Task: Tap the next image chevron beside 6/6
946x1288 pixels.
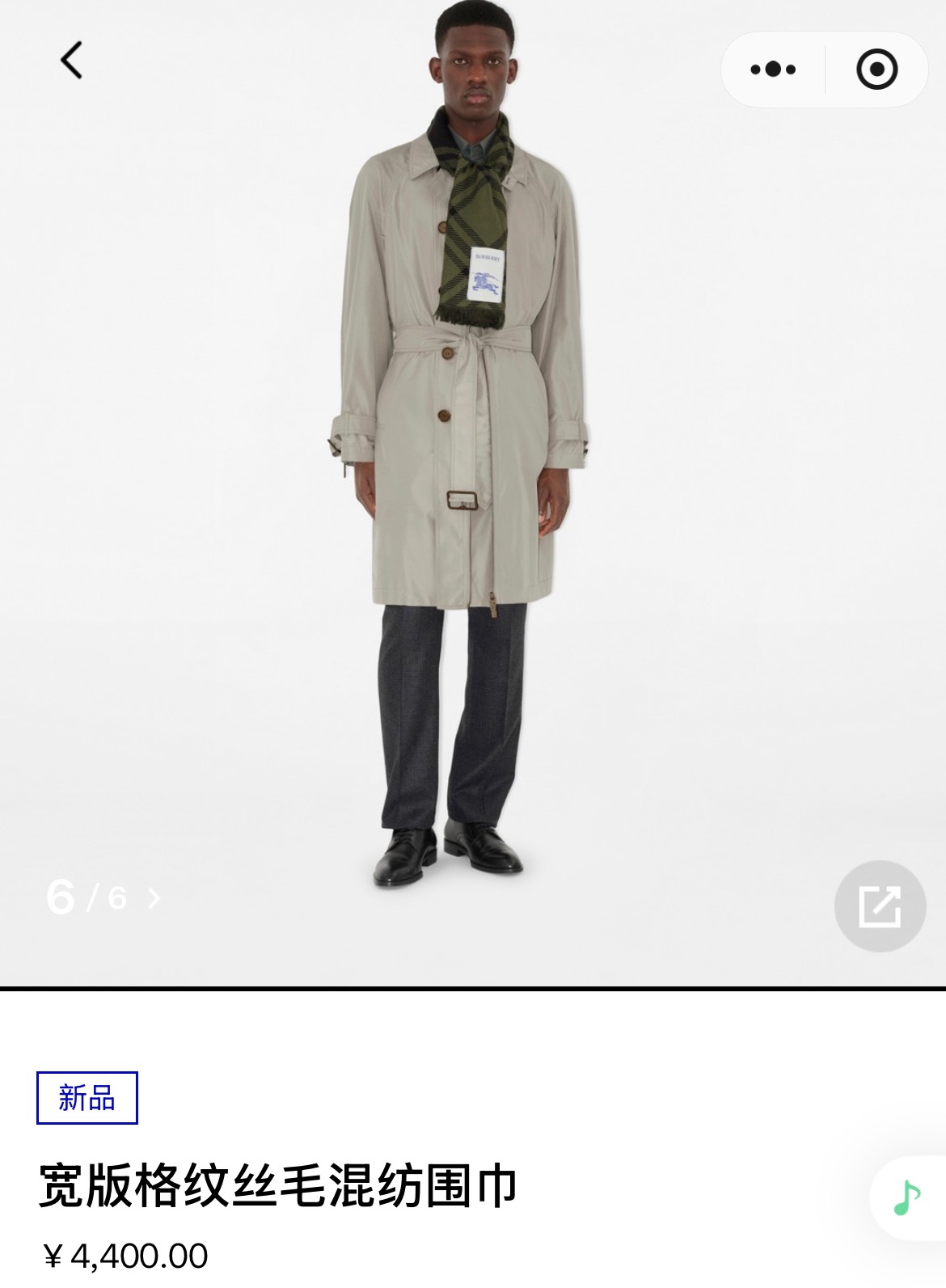Action: coord(154,898)
